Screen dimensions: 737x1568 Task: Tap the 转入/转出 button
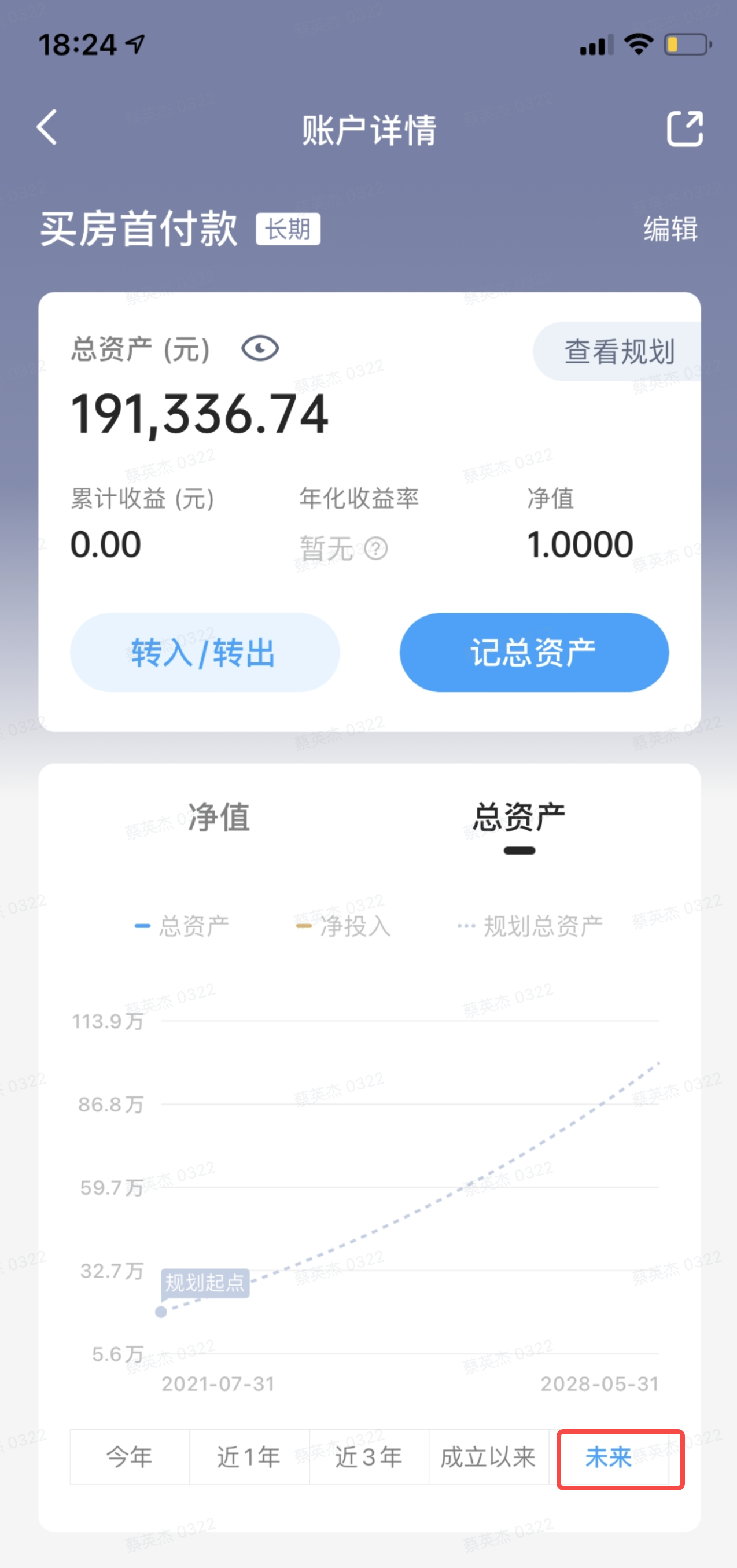[x=204, y=653]
